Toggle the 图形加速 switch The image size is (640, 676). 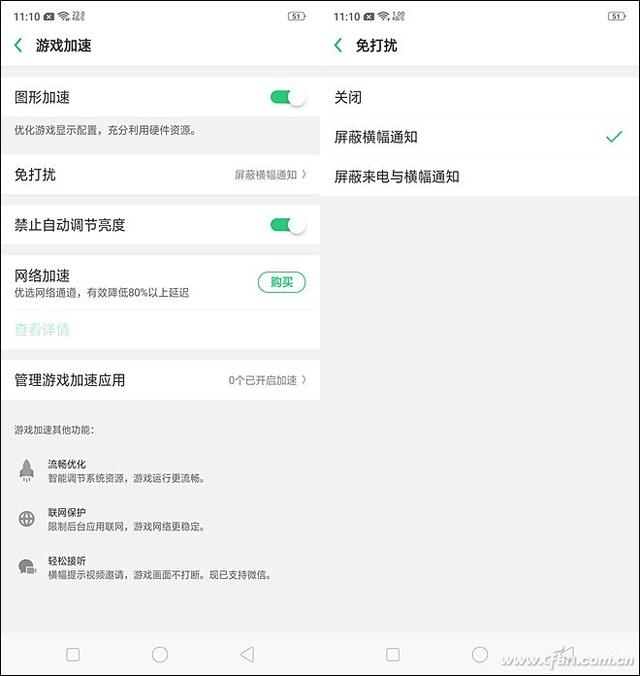coord(288,97)
